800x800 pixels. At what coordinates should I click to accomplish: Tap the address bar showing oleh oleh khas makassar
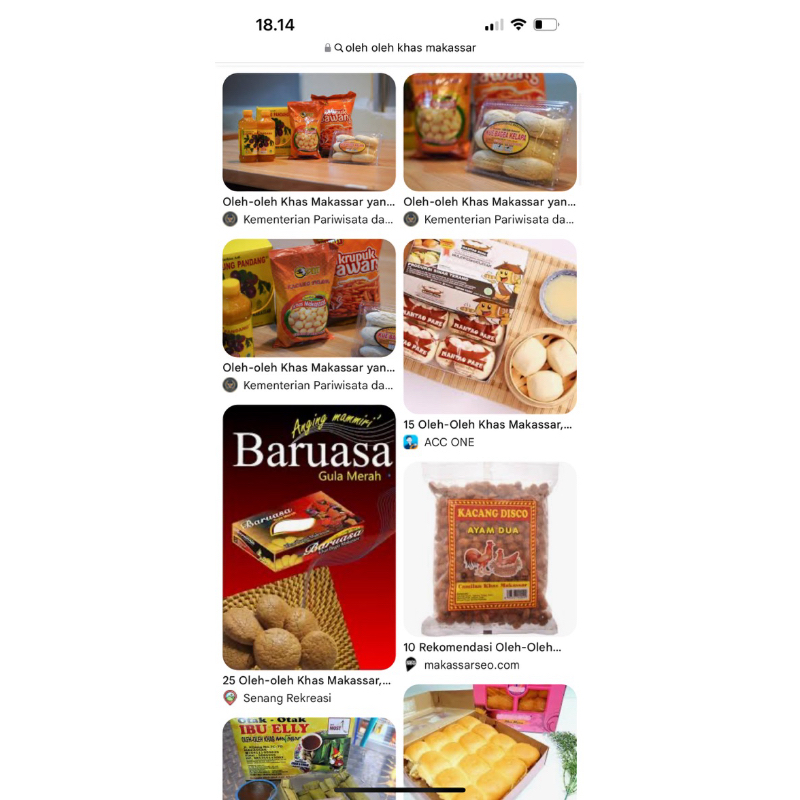400,47
